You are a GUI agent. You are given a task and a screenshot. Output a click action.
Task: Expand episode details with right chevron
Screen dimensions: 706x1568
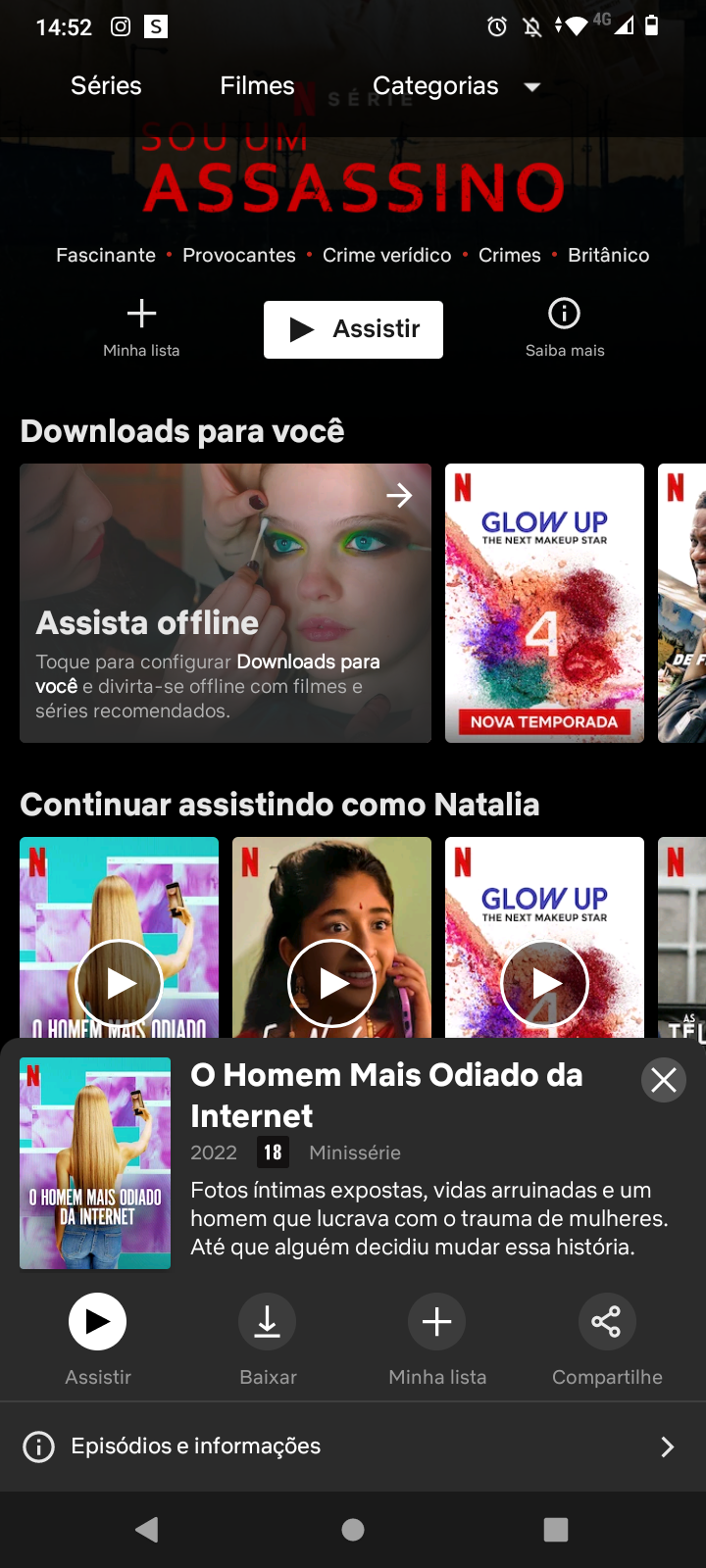pyautogui.click(x=668, y=1445)
